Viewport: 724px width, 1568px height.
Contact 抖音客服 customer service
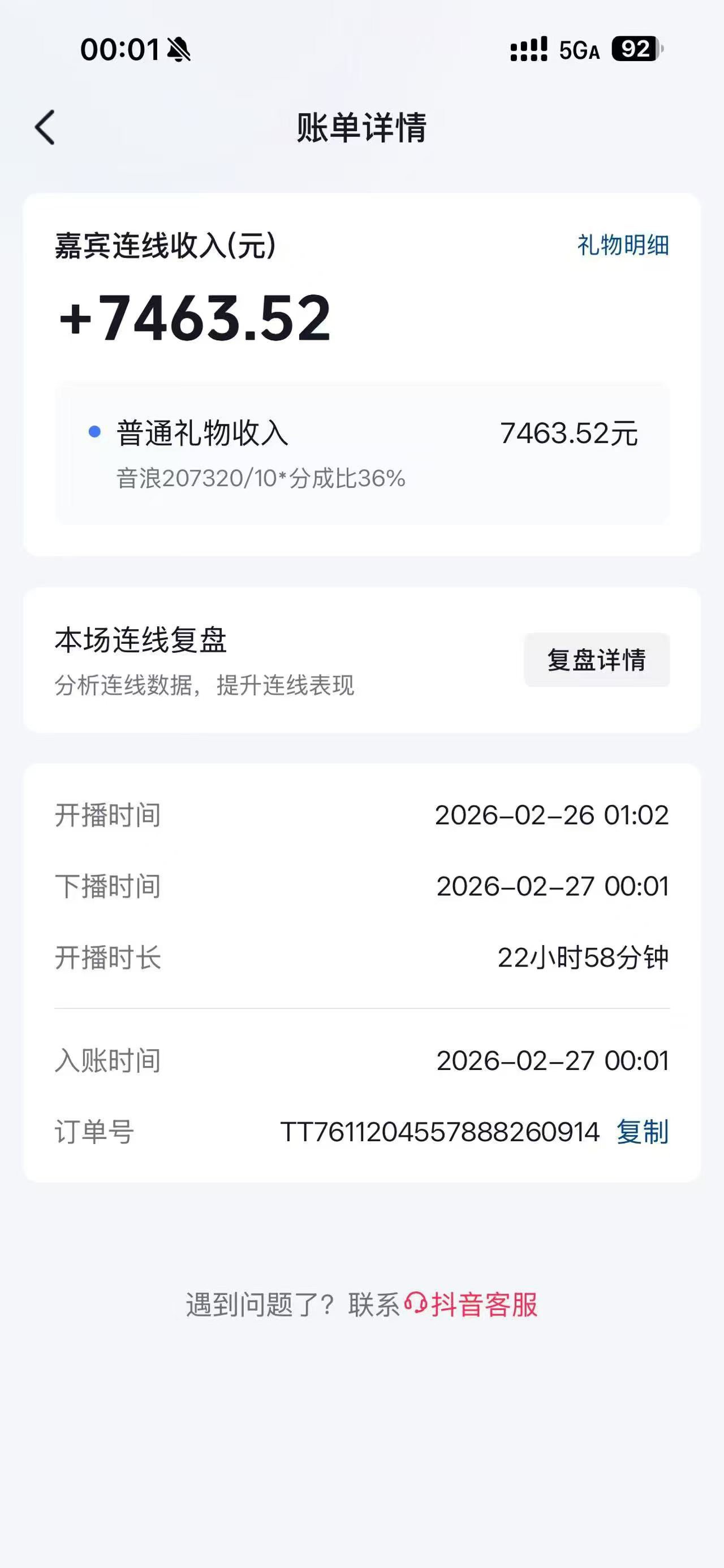pos(472,1304)
